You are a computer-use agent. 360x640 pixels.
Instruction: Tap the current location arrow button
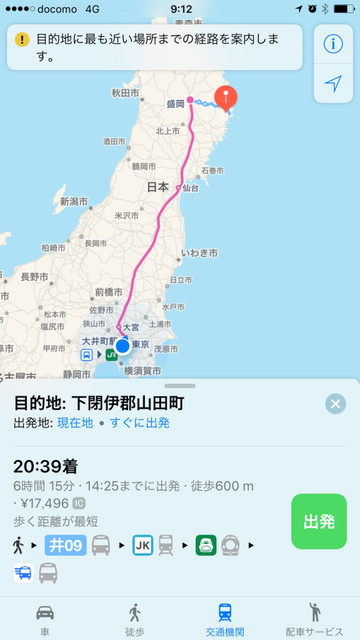(333, 83)
